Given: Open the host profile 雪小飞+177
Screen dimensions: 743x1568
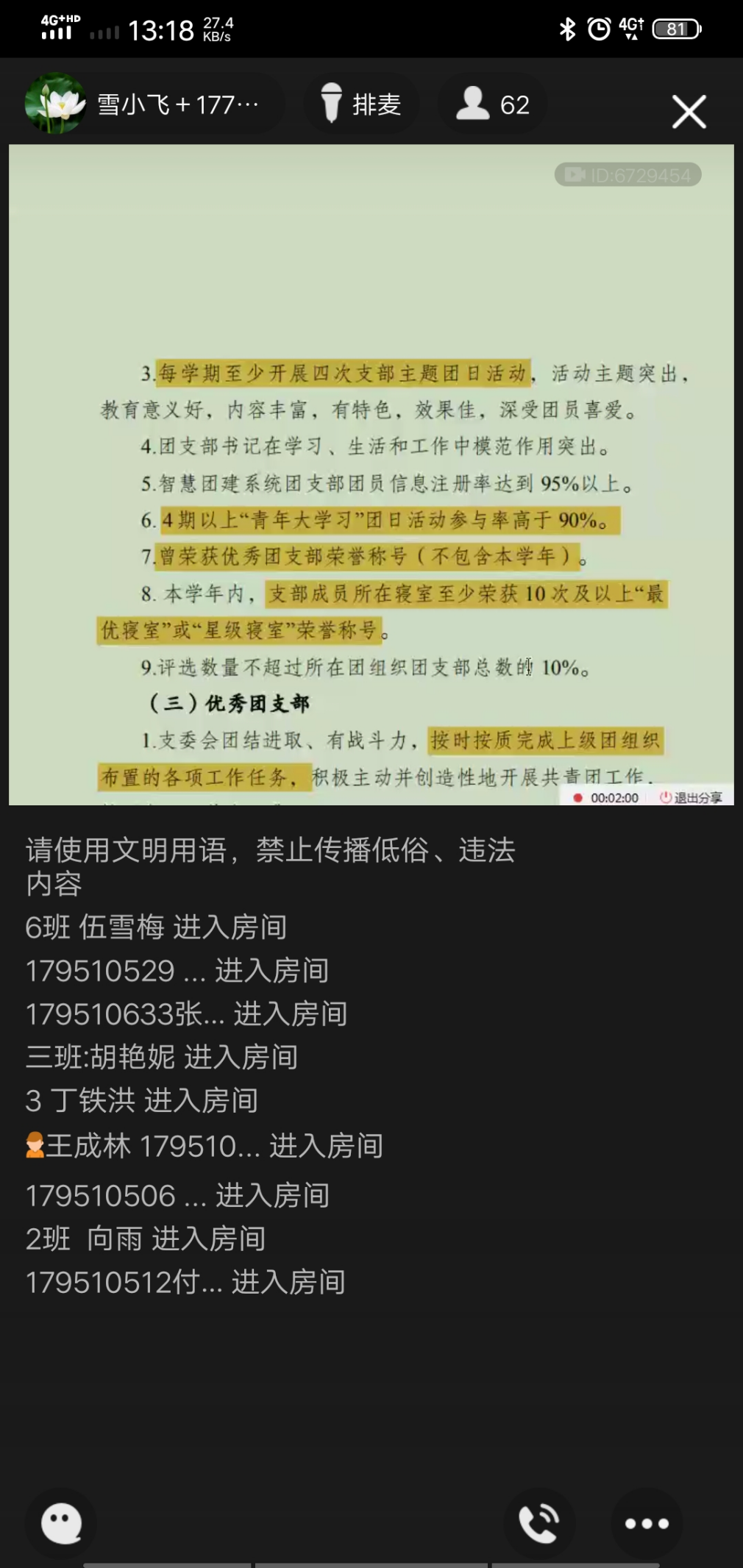Looking at the screenshot, I should [147, 104].
